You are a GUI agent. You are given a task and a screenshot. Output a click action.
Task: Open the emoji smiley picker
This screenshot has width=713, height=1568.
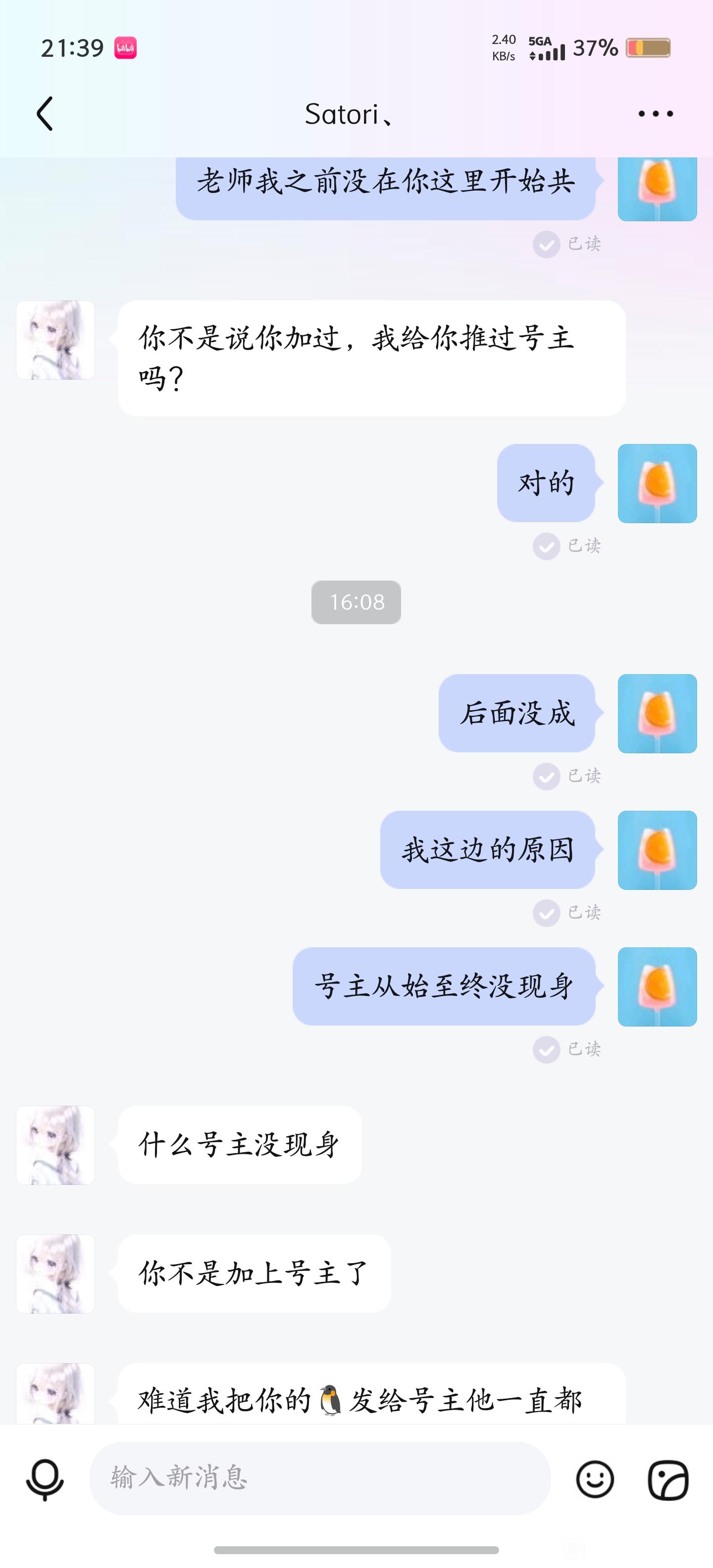coord(595,1479)
